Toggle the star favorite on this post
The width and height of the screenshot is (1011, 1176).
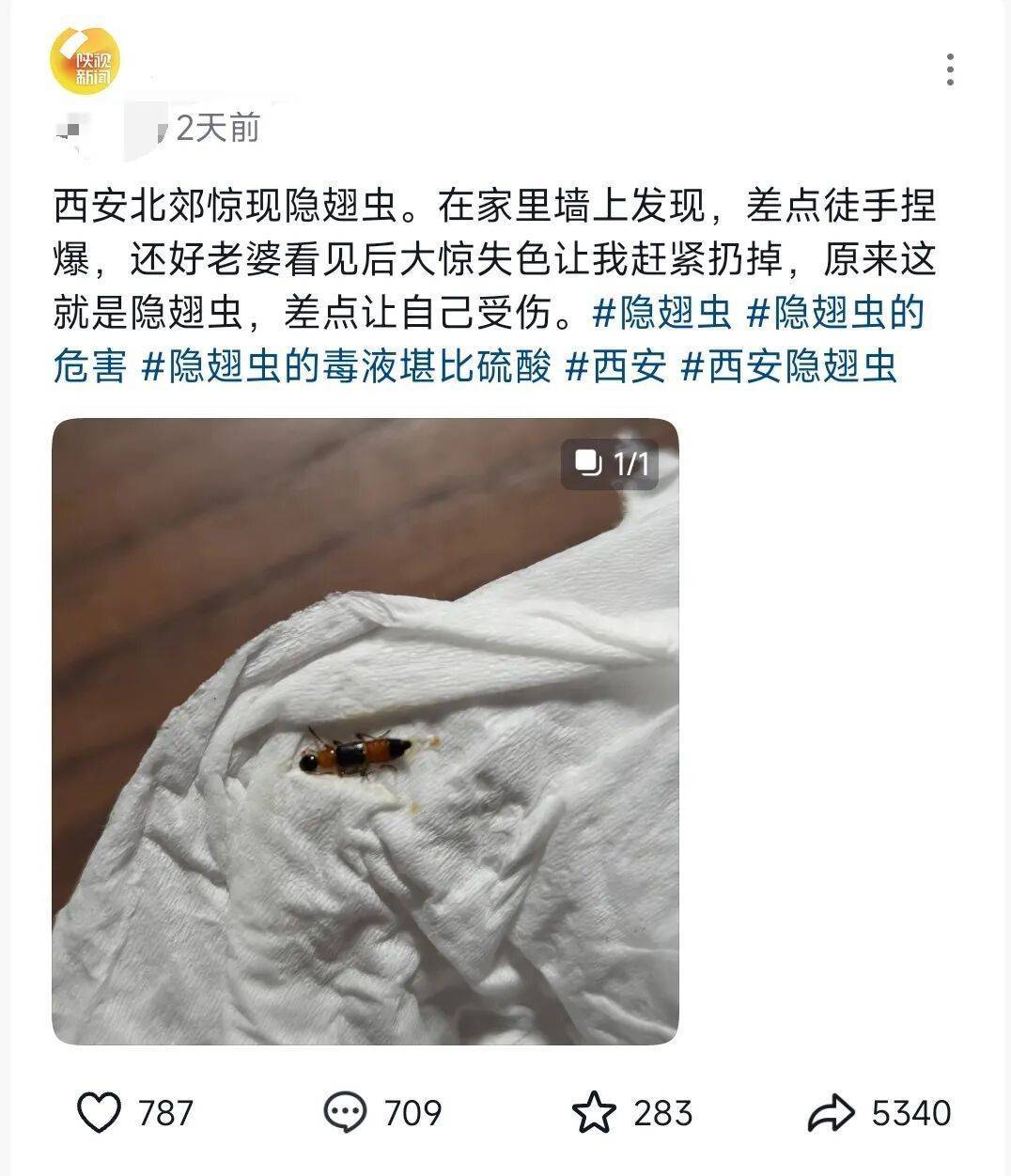595,1111
